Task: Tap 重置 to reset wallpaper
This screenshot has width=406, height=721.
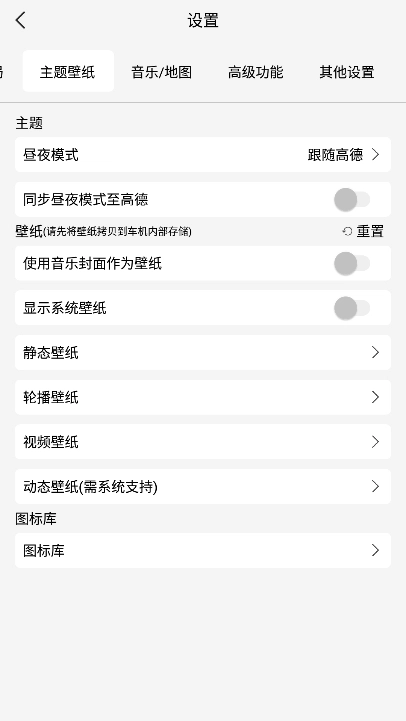Action: point(363,231)
